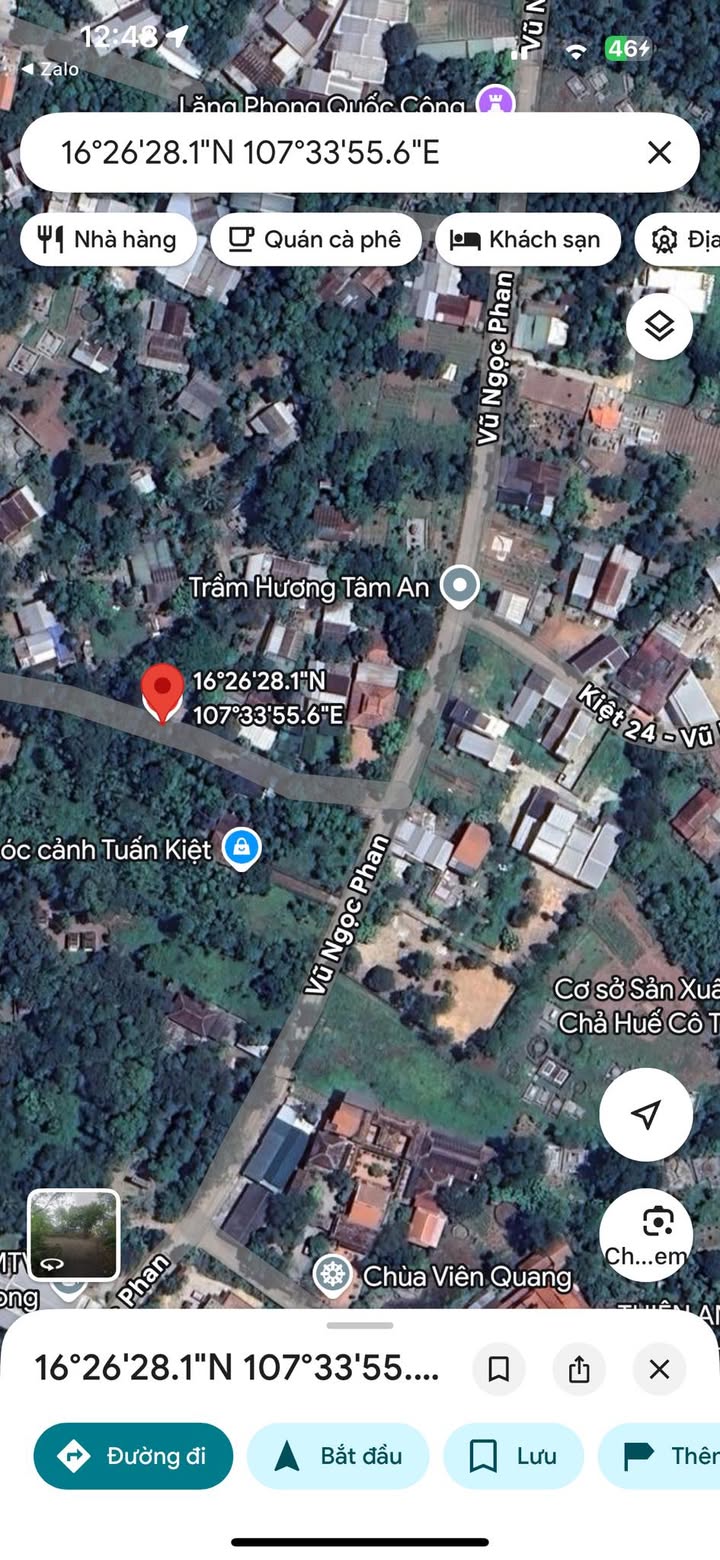
Task: Center map on my location
Action: tap(646, 1114)
